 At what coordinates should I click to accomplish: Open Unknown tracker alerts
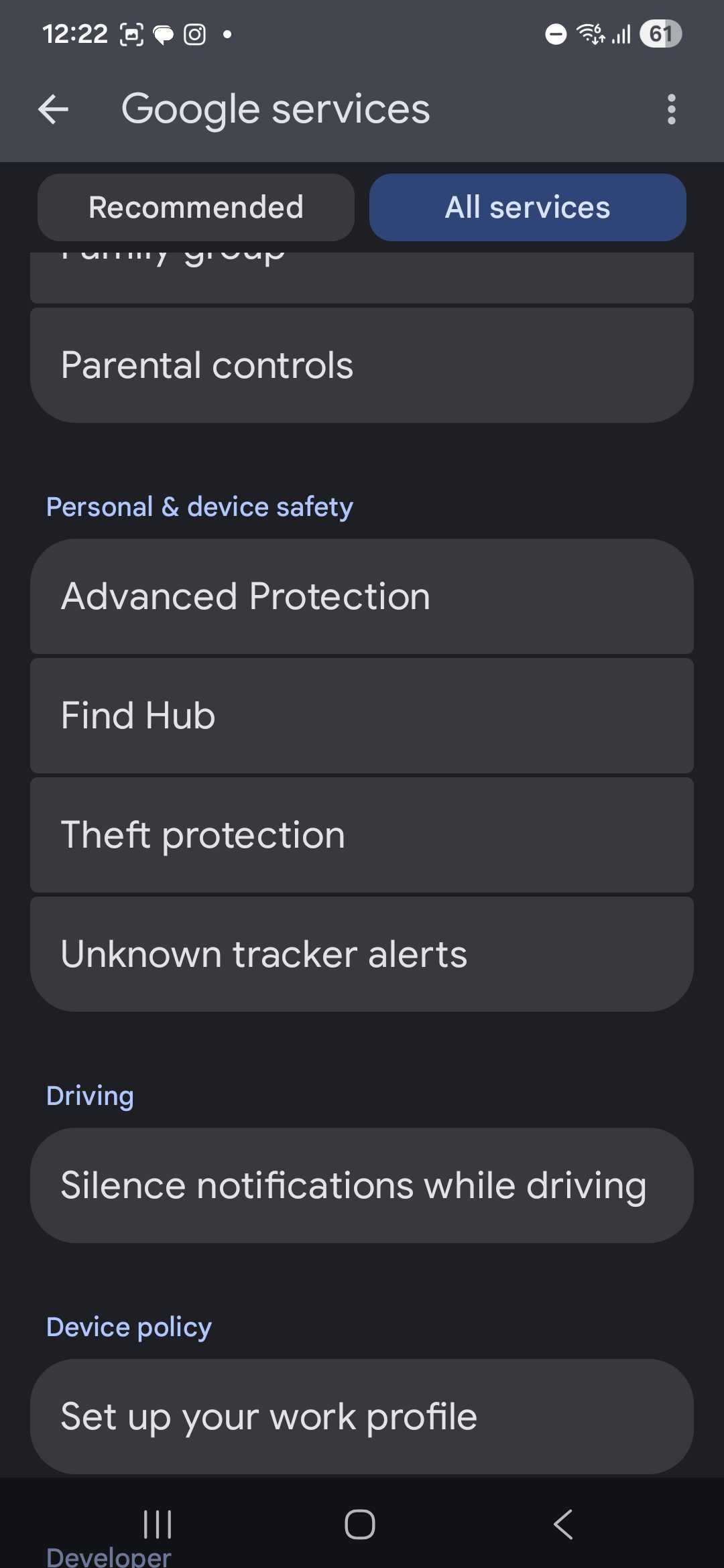(362, 954)
